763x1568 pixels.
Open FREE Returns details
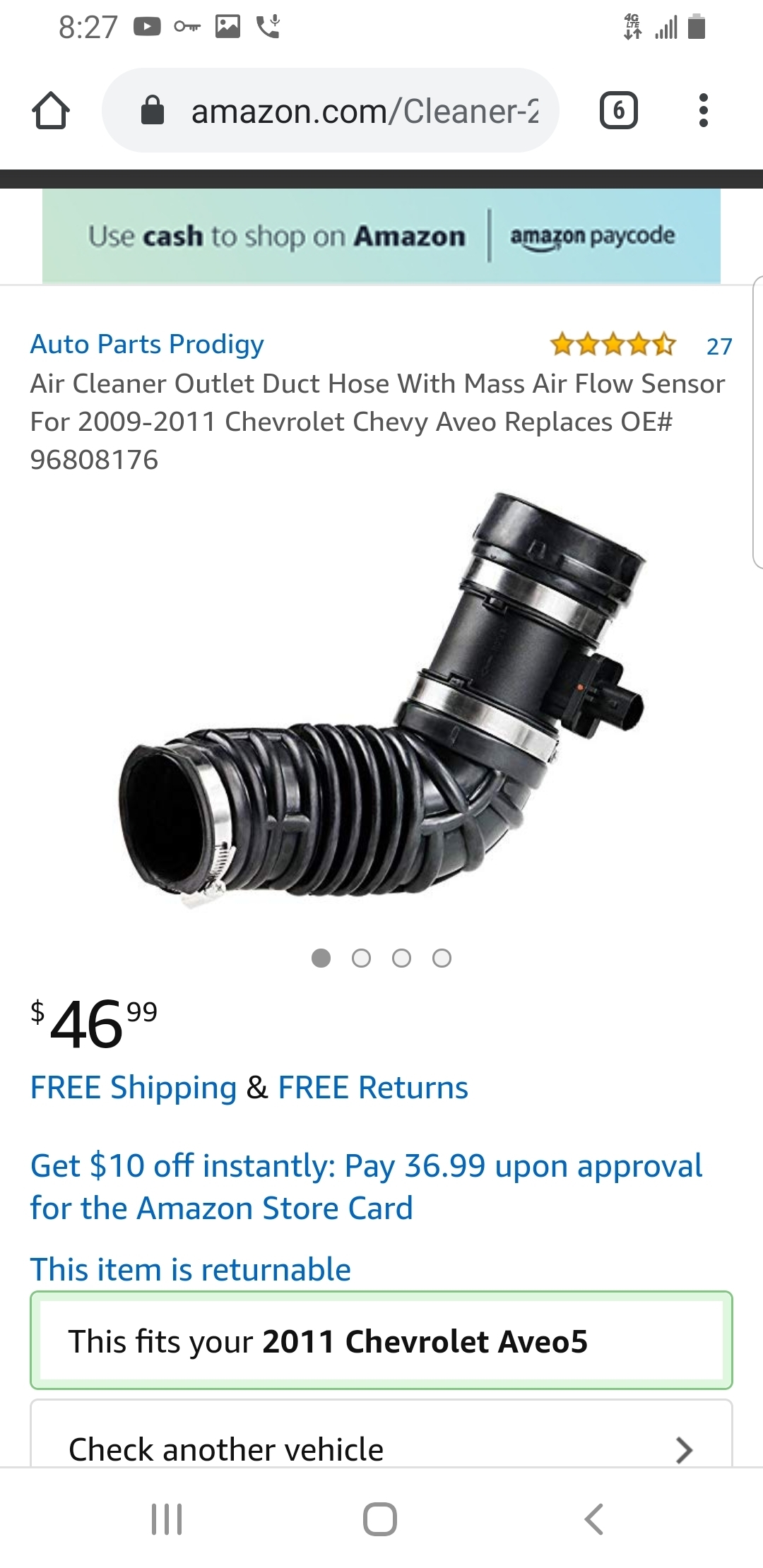373,1088
